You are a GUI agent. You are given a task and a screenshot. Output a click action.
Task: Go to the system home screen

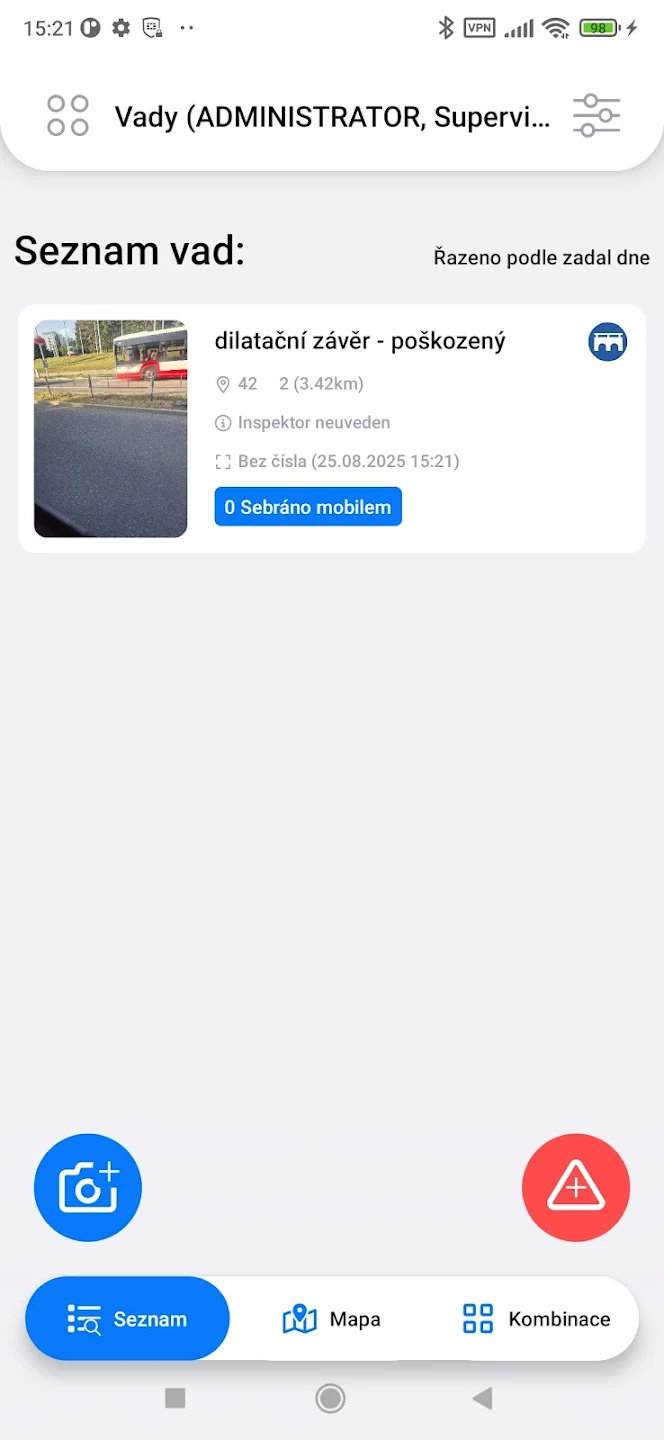pyautogui.click(x=330, y=1398)
